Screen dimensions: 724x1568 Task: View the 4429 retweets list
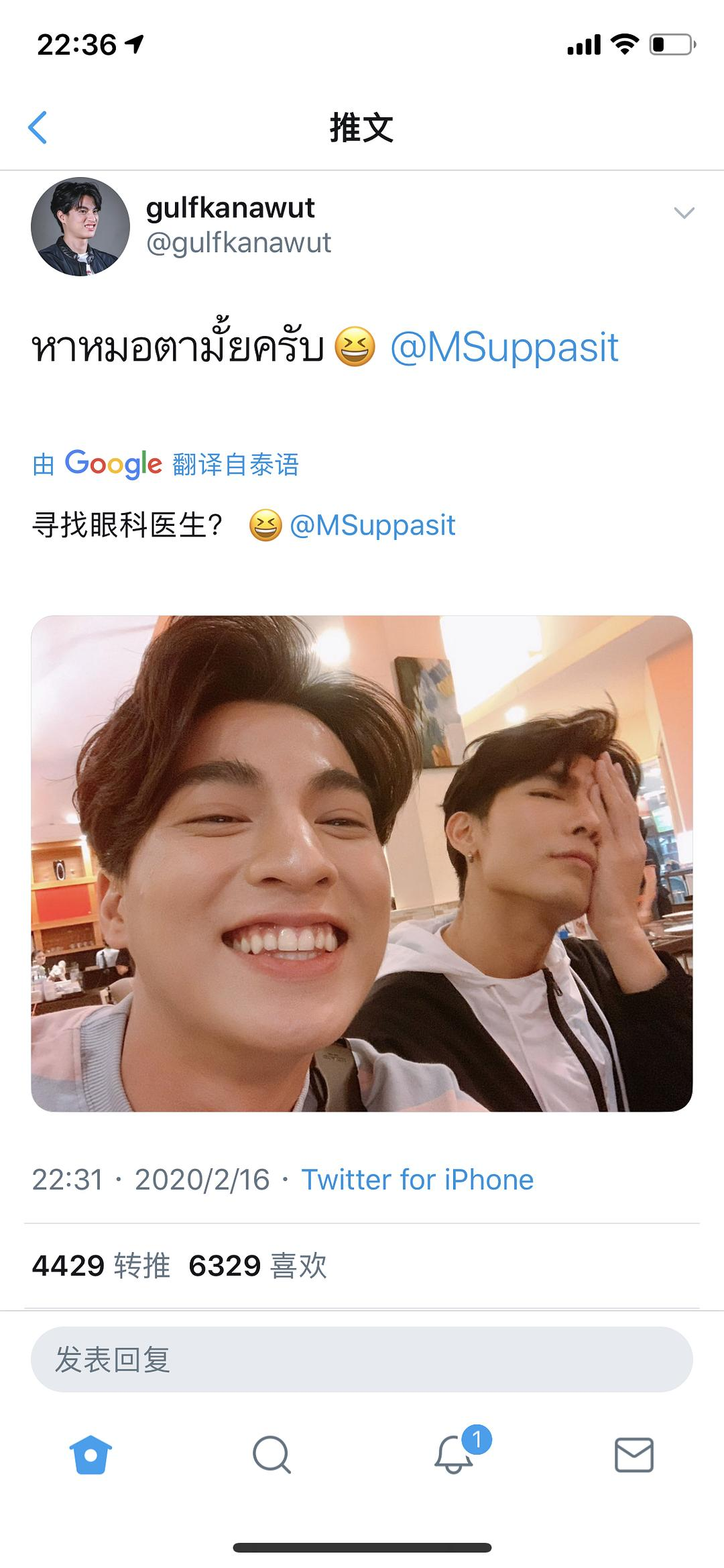(101, 1266)
